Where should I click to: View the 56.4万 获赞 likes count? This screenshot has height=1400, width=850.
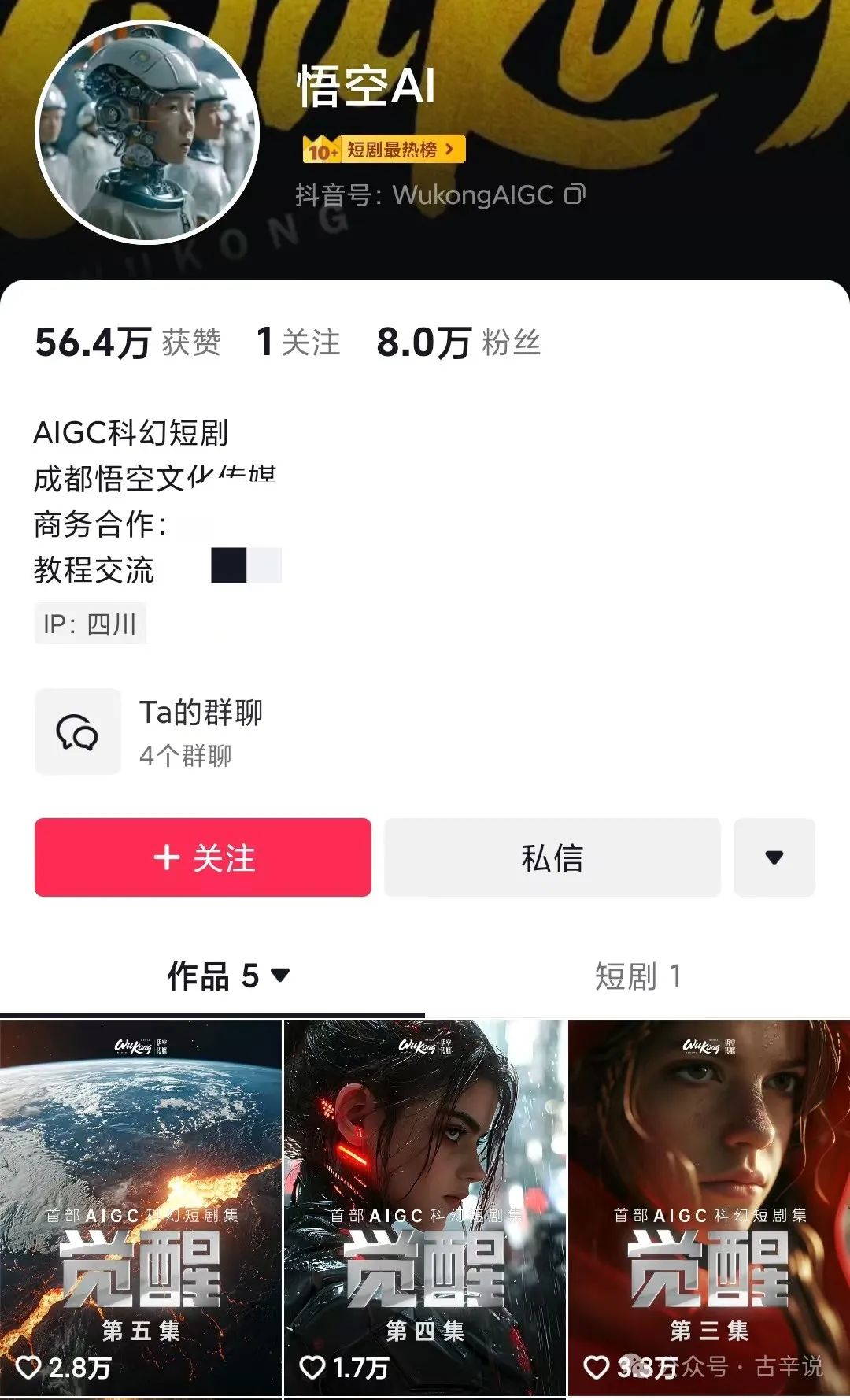(128, 343)
